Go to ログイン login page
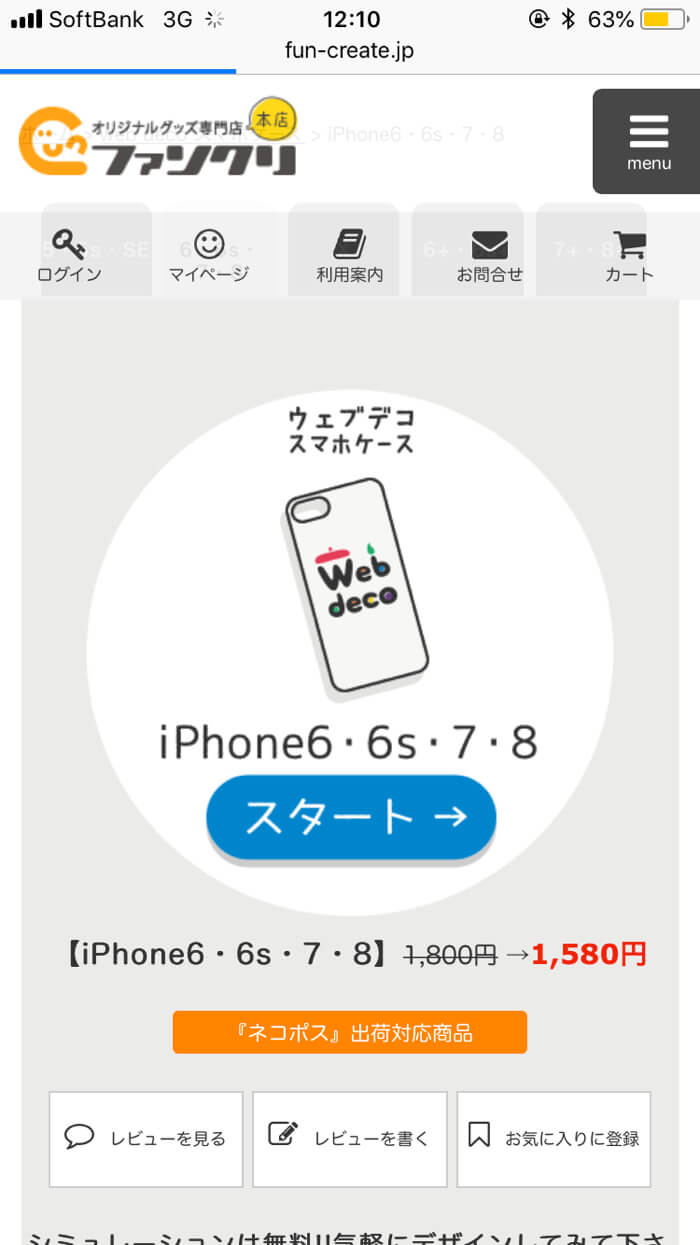Image resolution: width=700 pixels, height=1245 pixels. coord(69,255)
